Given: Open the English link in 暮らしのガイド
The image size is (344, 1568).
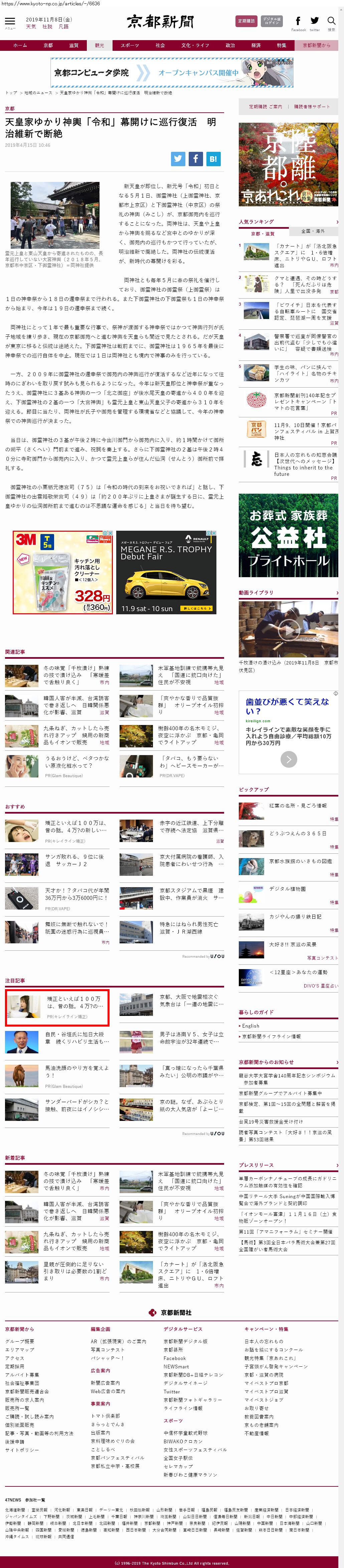Looking at the screenshot, I should 250,1026.
